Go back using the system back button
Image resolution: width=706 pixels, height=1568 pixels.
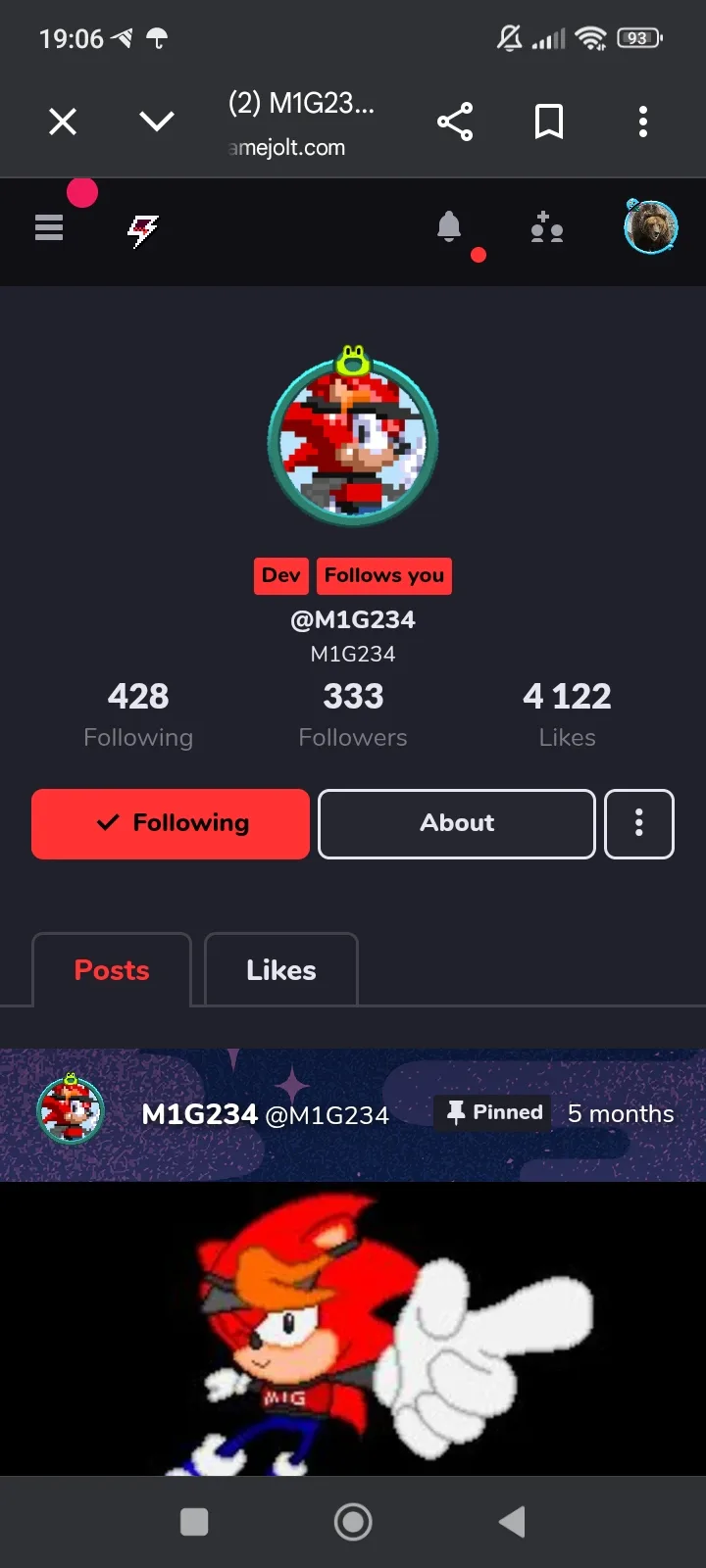coord(512,1522)
